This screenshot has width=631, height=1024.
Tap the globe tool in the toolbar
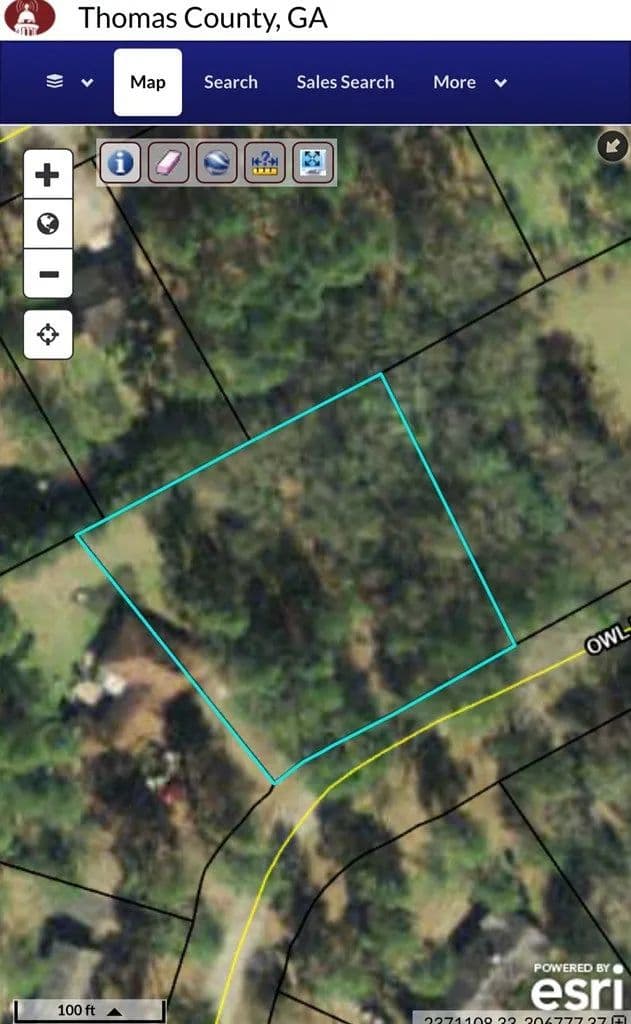[216, 162]
